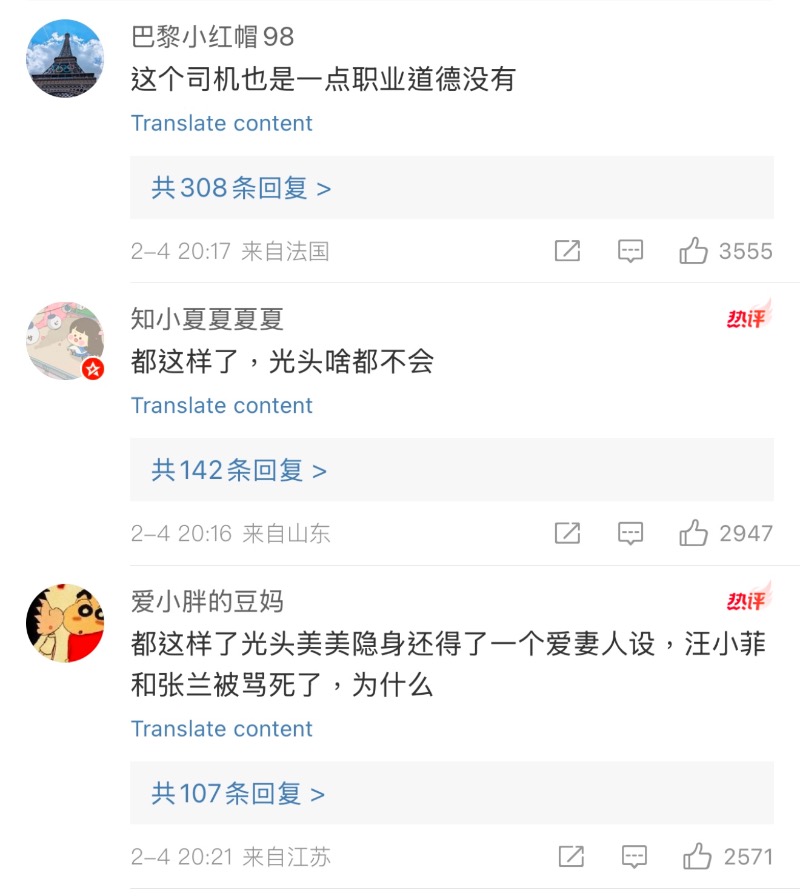
Task: Open 巴黎小红帽98's profile avatar
Action: 65,58
